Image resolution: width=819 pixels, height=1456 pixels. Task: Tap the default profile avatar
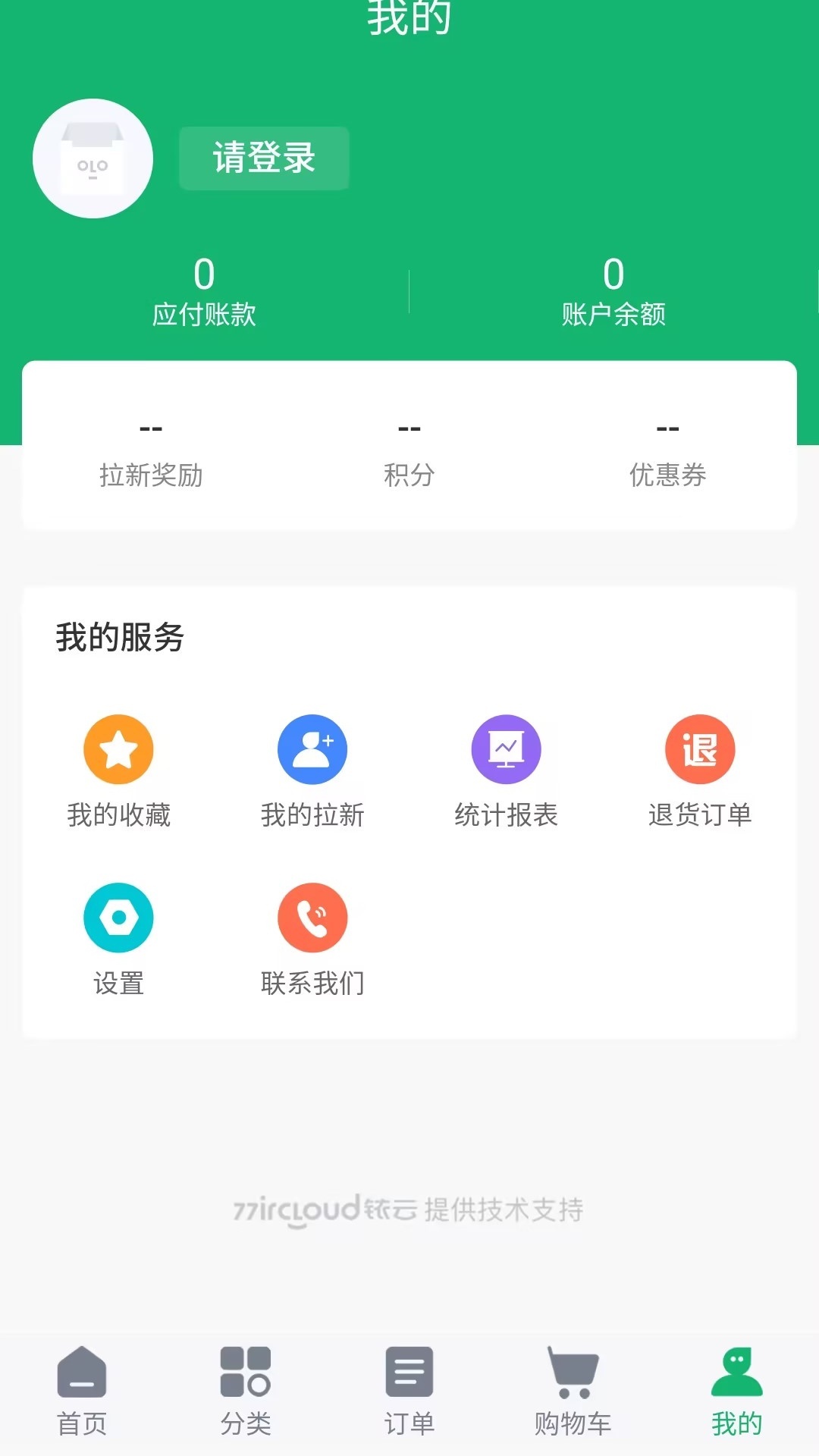click(93, 158)
